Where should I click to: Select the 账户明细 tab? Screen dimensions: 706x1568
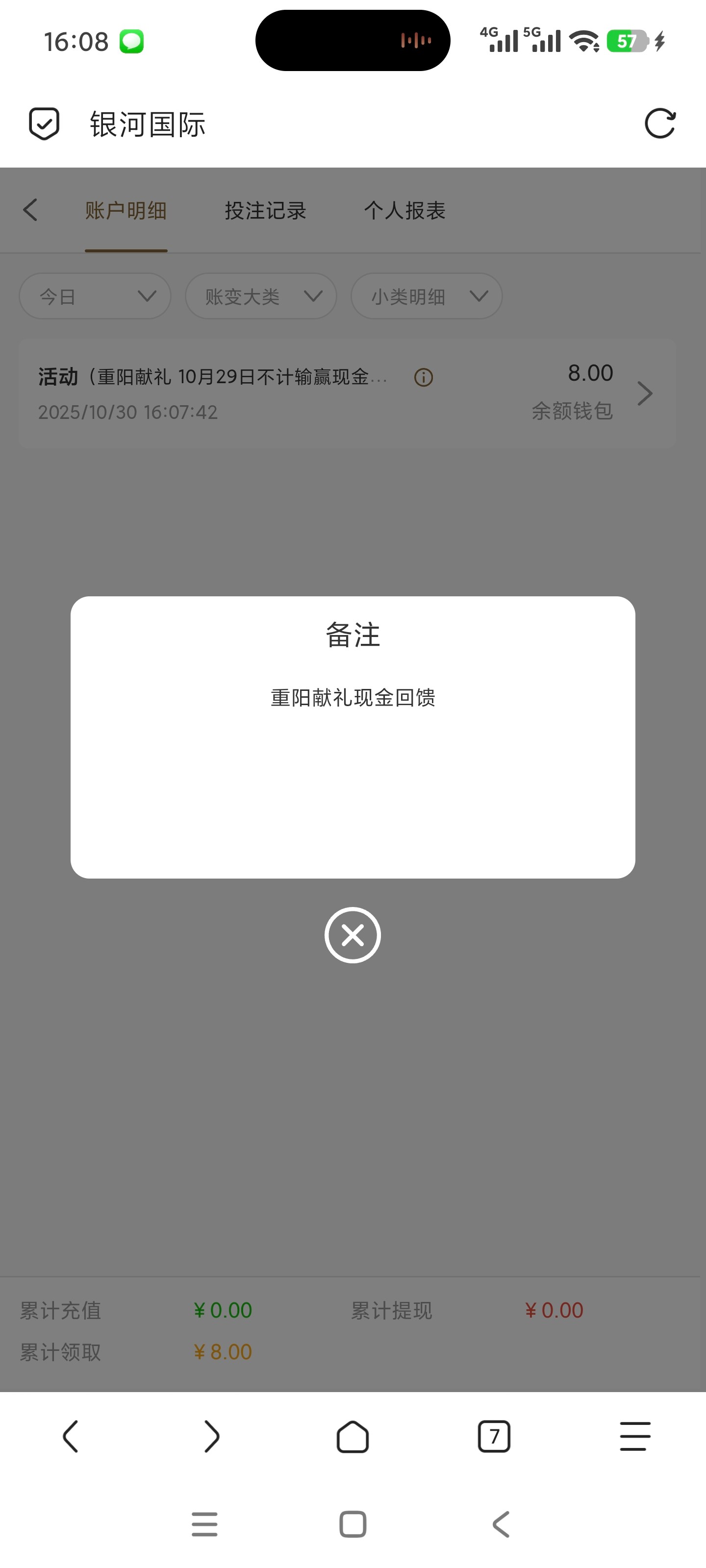tap(126, 211)
